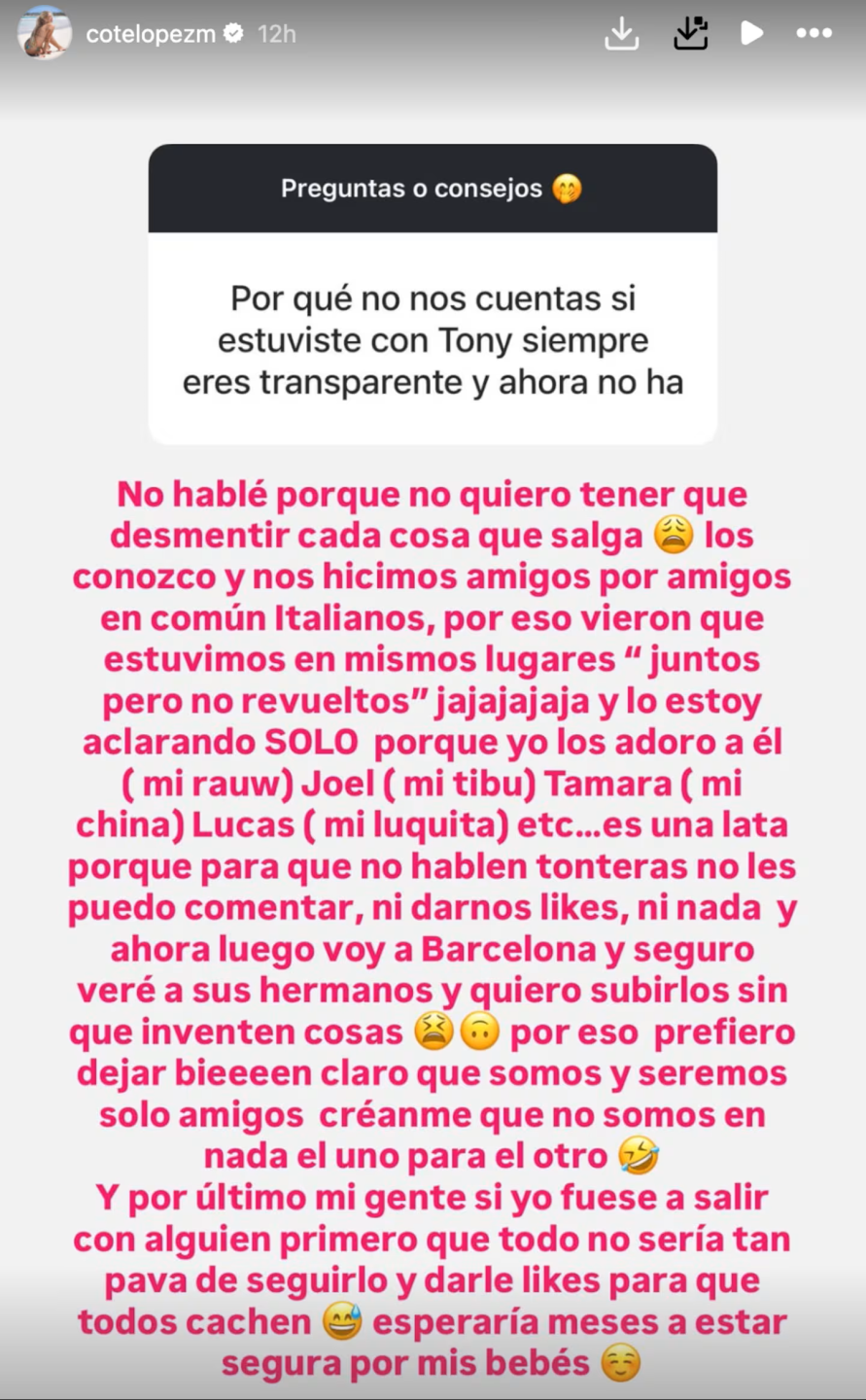This screenshot has height=1400, width=866.
Task: Tap the second download icon with a tray
Action: [690, 34]
